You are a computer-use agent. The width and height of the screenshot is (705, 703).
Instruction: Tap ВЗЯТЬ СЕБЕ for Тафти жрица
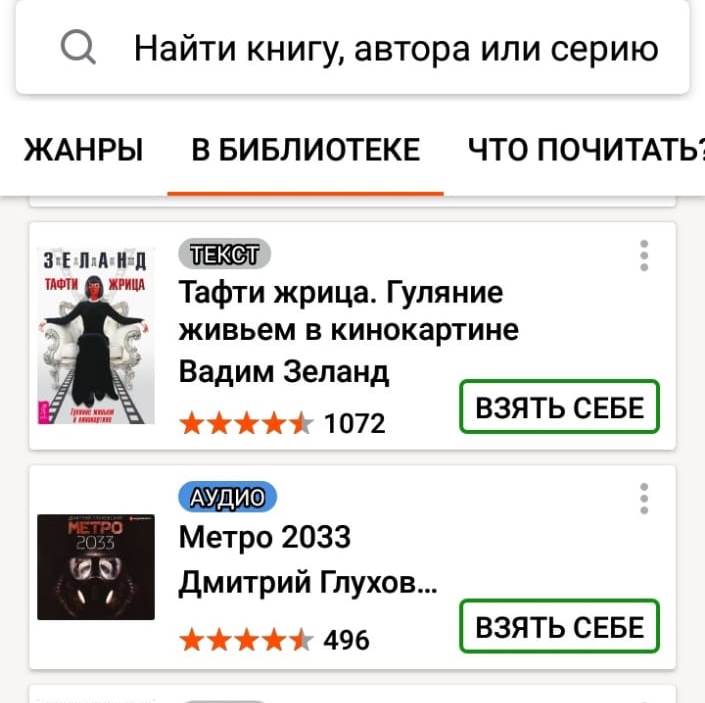(559, 407)
